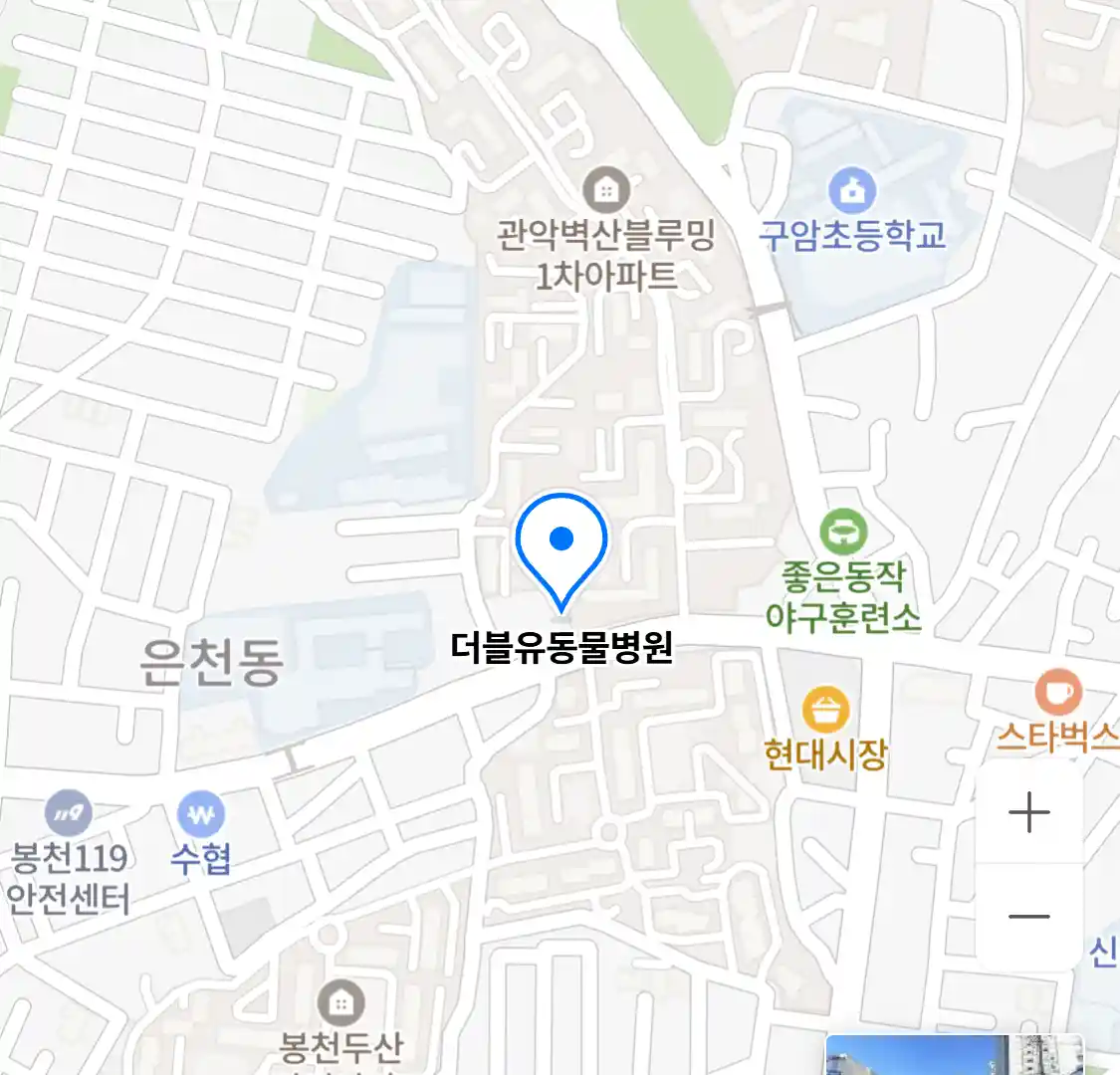
Task: Tap the 좋은동작 야구훈련소 marker
Action: (x=843, y=534)
